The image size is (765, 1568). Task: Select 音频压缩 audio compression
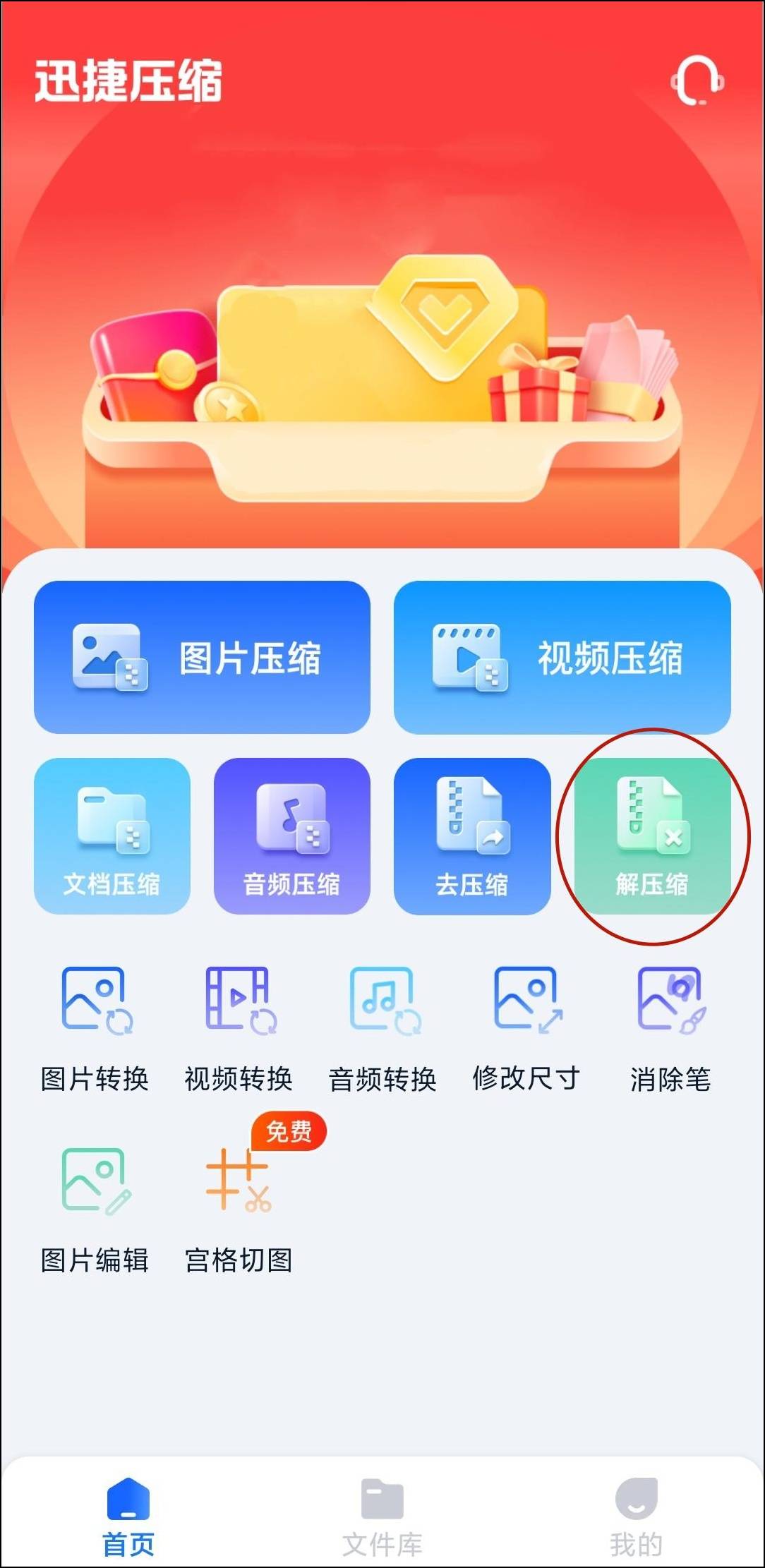tap(291, 836)
